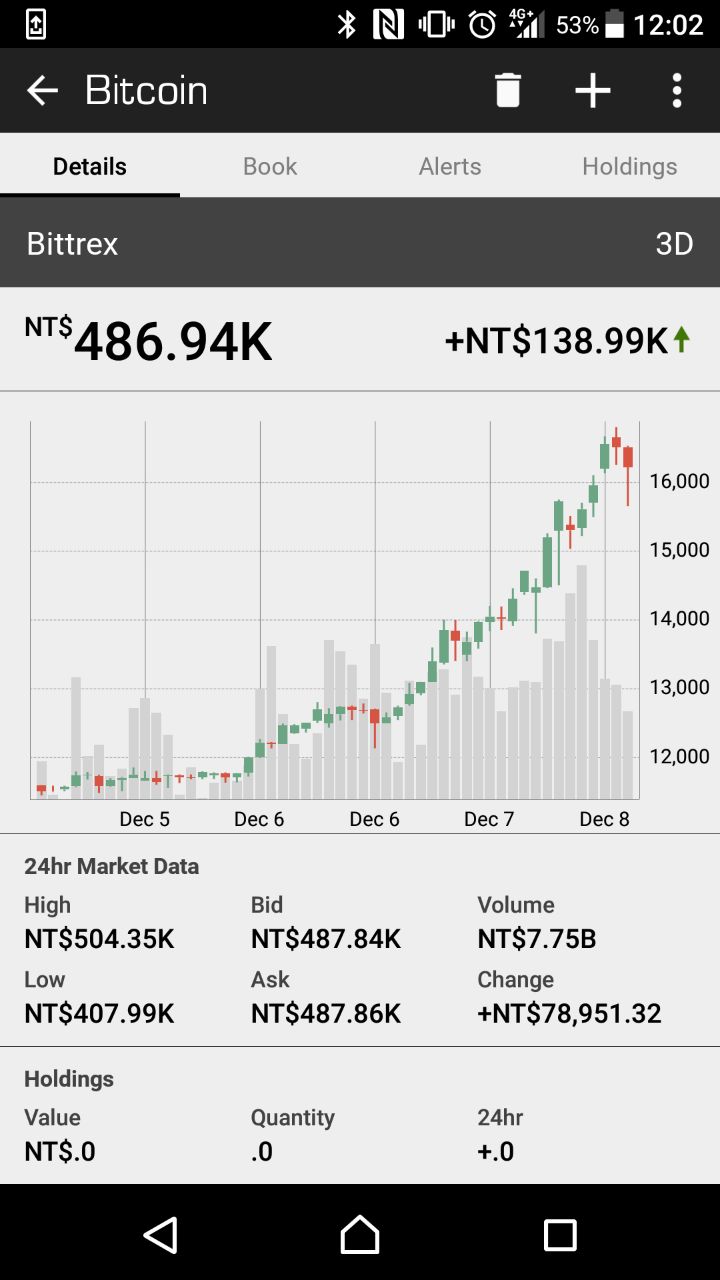Change the Bittrex exchange selection
This screenshot has height=1280, width=720.
pos(72,244)
